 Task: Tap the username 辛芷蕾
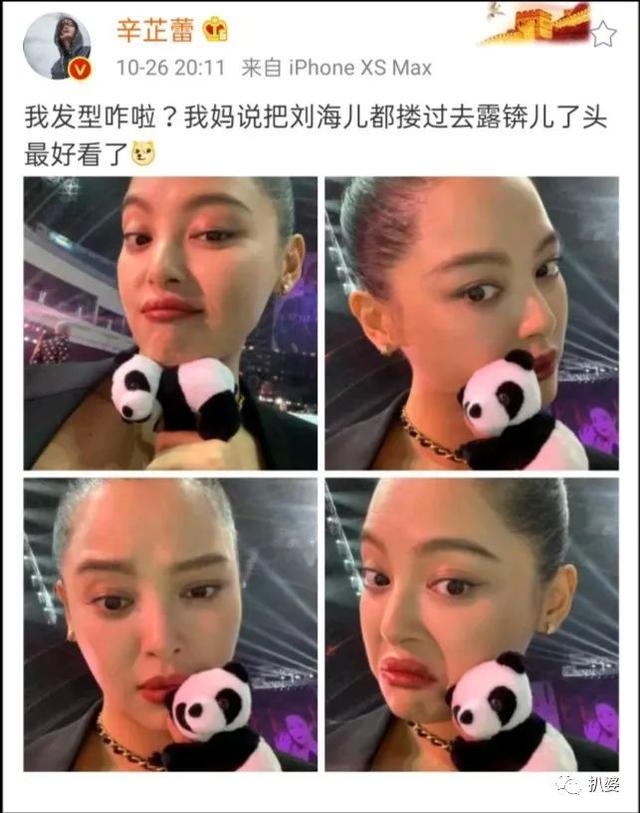pyautogui.click(x=156, y=29)
